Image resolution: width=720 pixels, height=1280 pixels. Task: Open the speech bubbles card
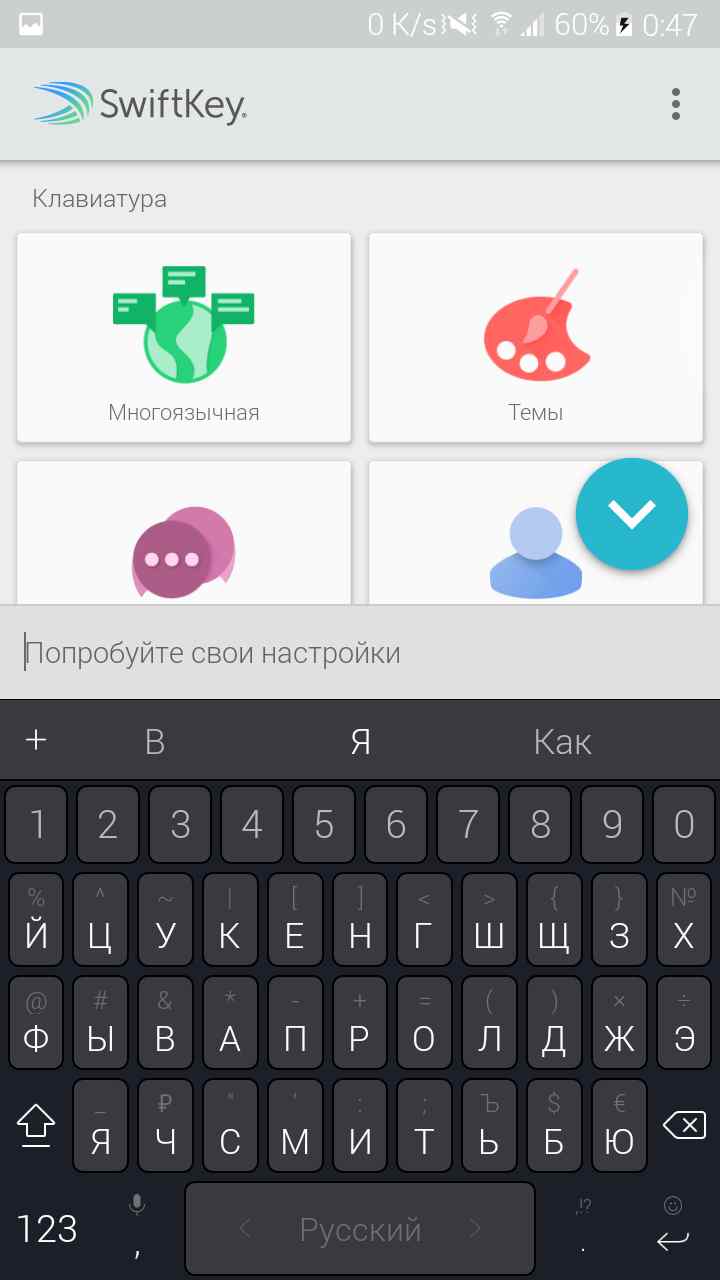tap(184, 533)
